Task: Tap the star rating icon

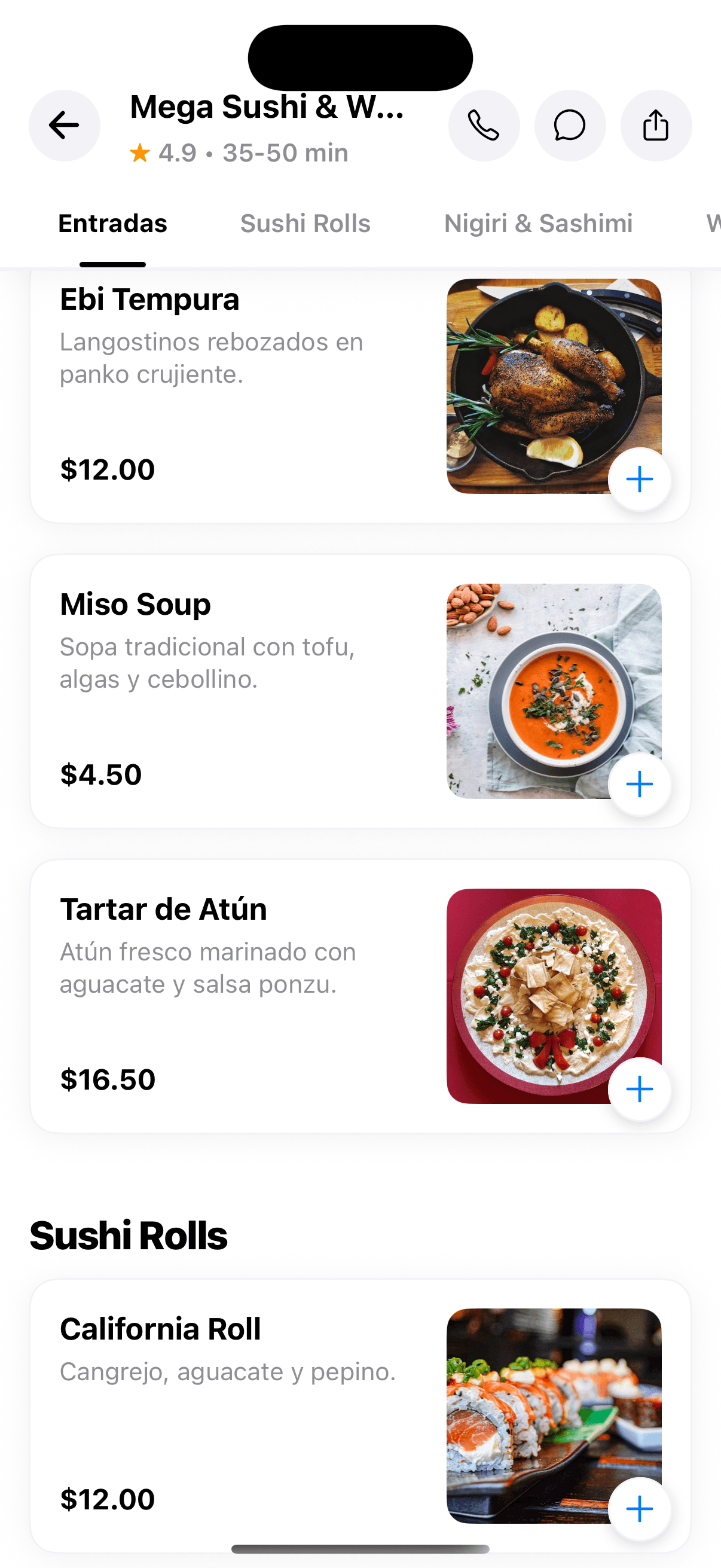Action: (140, 152)
